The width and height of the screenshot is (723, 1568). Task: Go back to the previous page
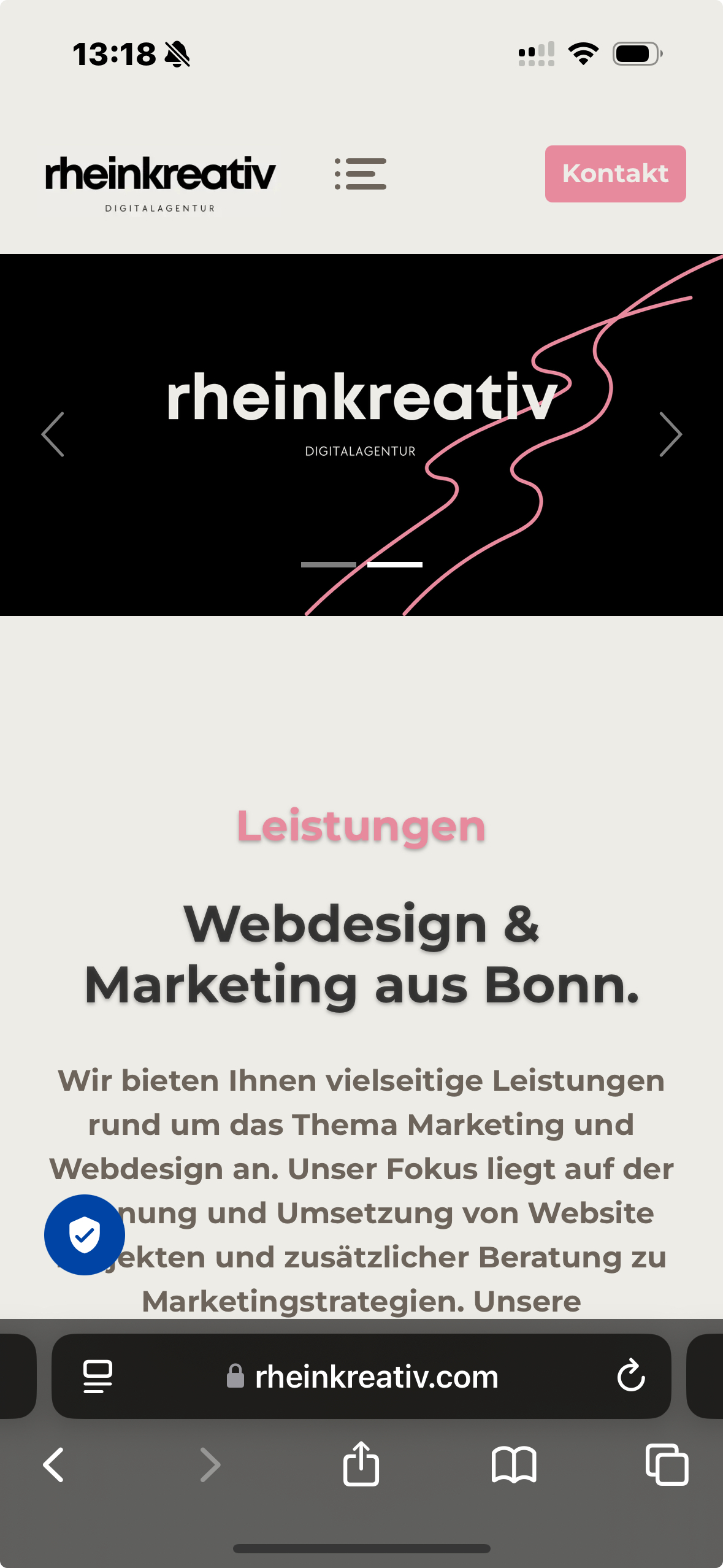click(x=54, y=1465)
